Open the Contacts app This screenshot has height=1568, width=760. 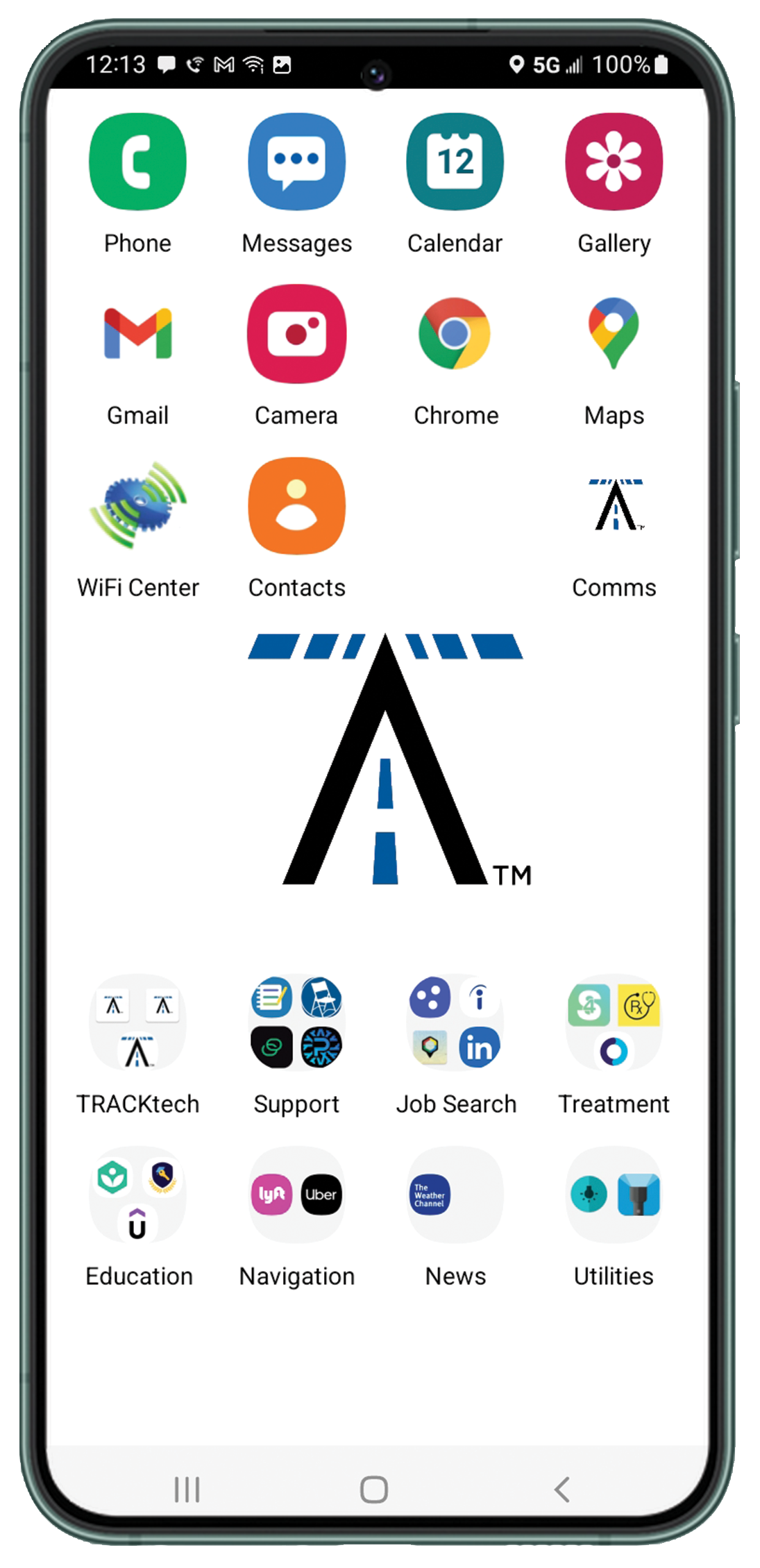point(296,506)
